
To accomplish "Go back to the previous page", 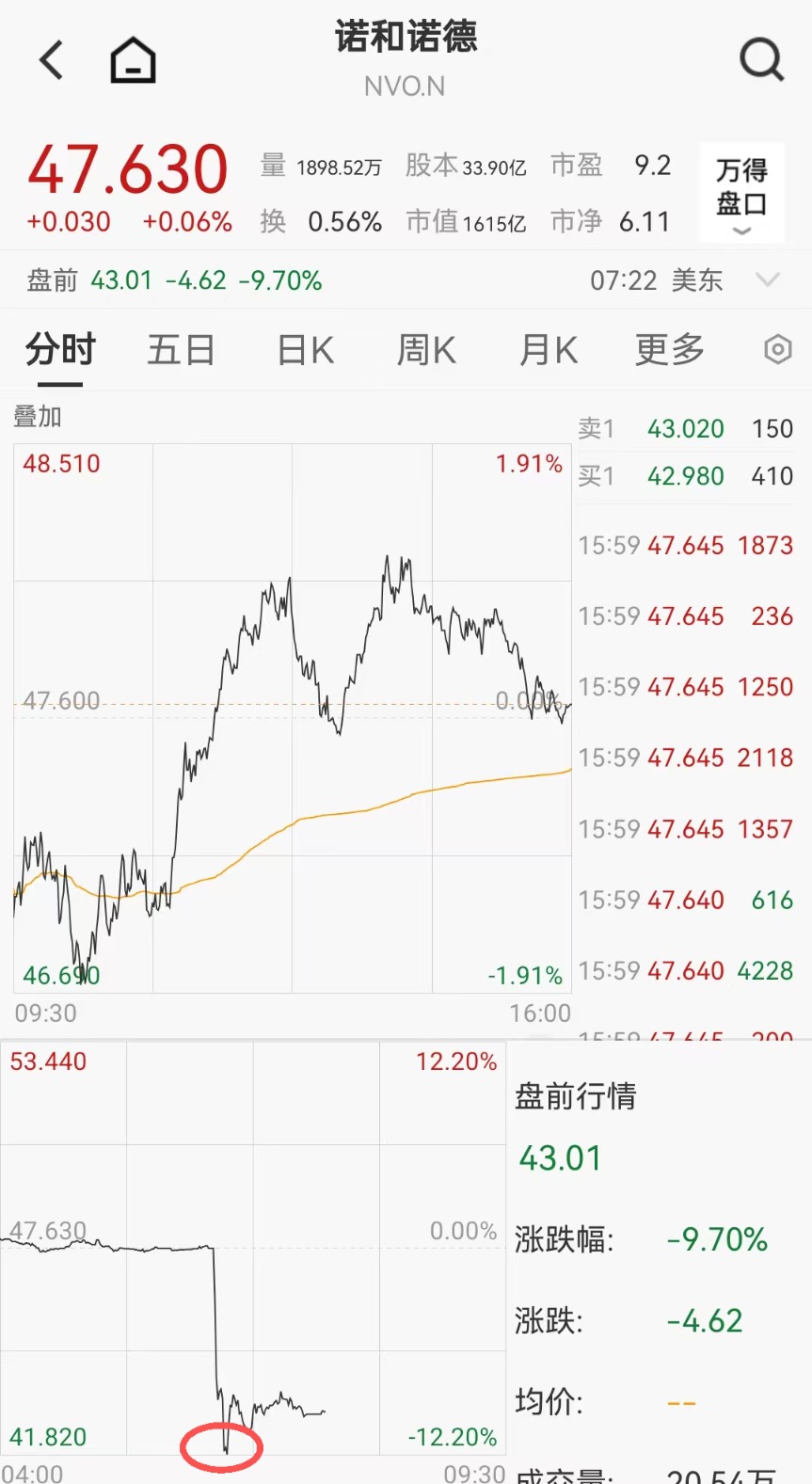I will click(52, 60).
